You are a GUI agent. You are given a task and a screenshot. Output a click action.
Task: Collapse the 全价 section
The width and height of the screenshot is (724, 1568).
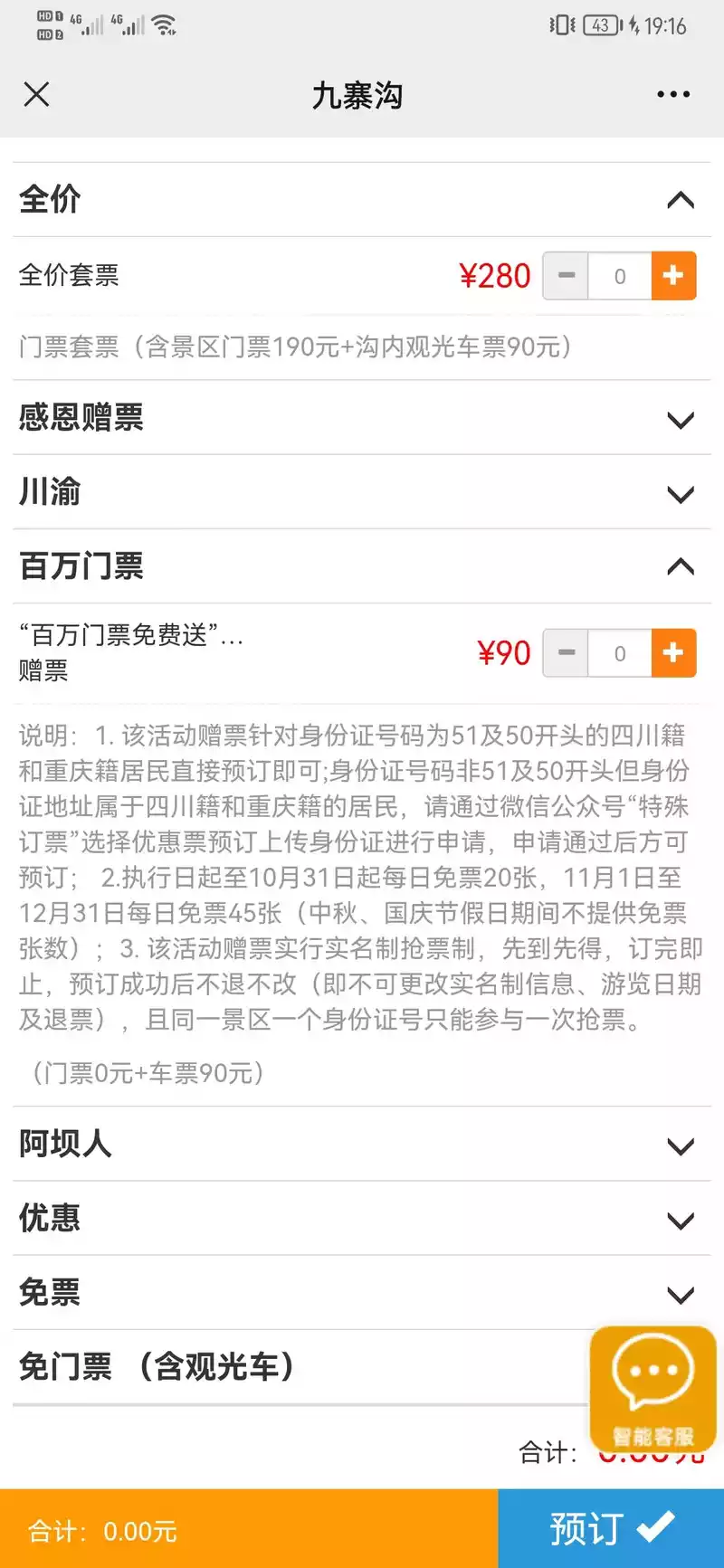[680, 200]
